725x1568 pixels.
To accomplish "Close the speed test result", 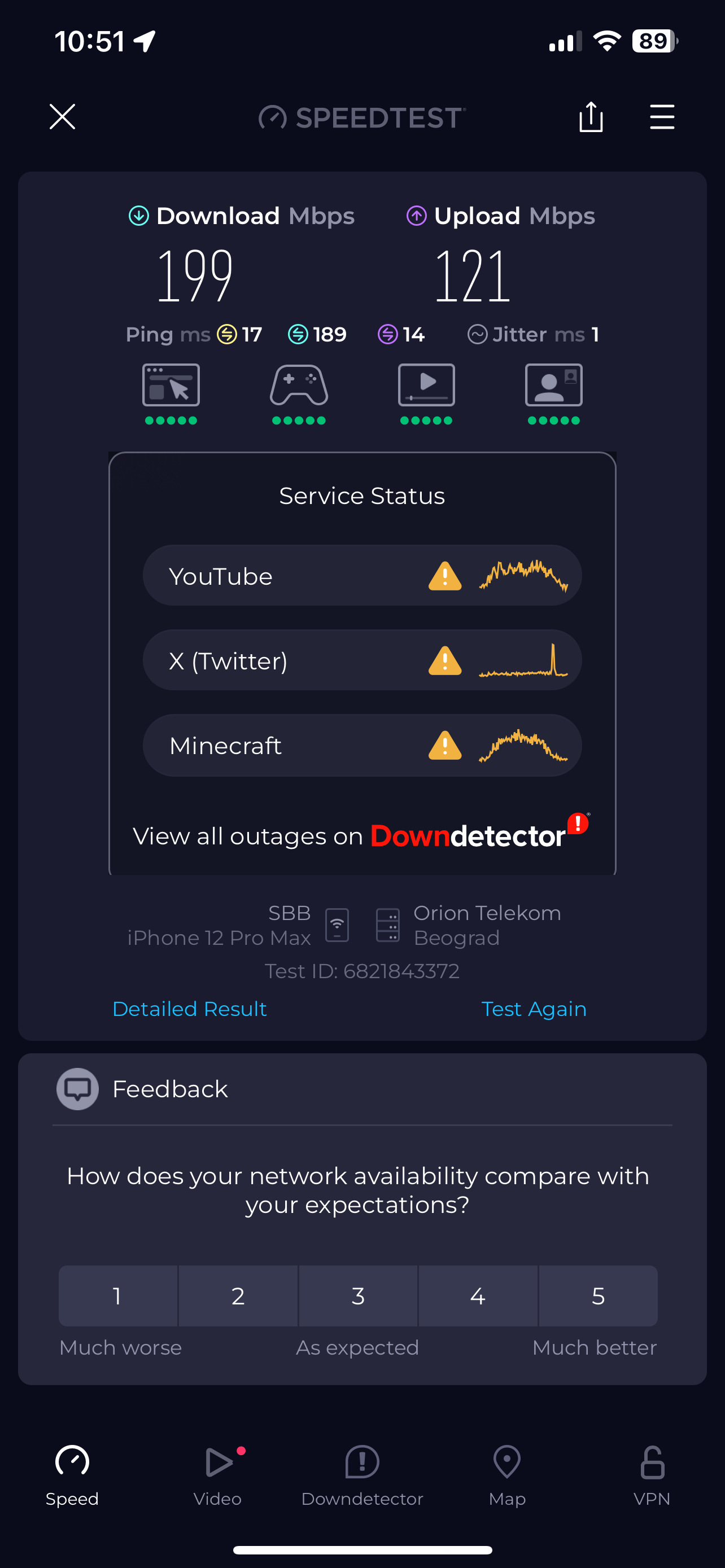I will [62, 116].
